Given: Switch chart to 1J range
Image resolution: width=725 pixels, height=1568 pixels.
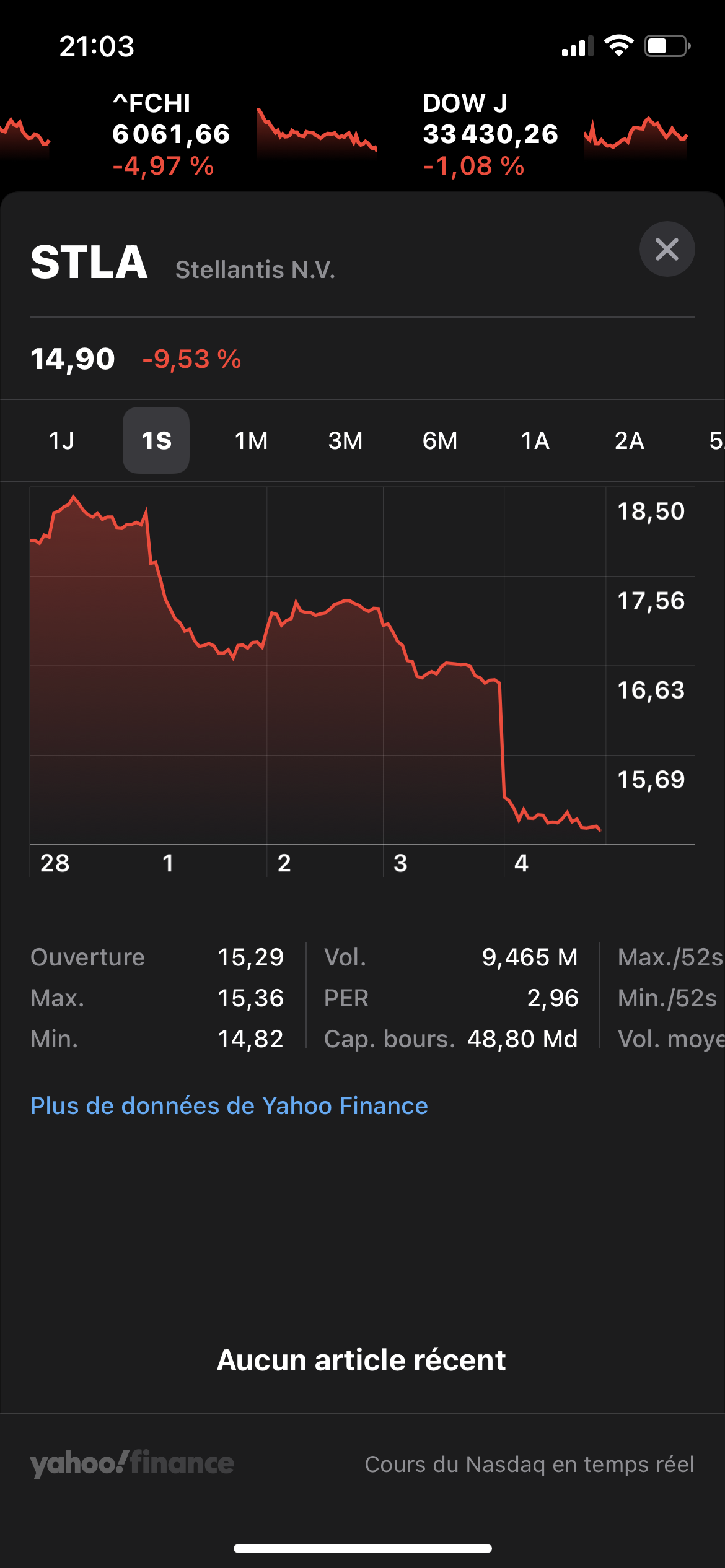Looking at the screenshot, I should [61, 441].
